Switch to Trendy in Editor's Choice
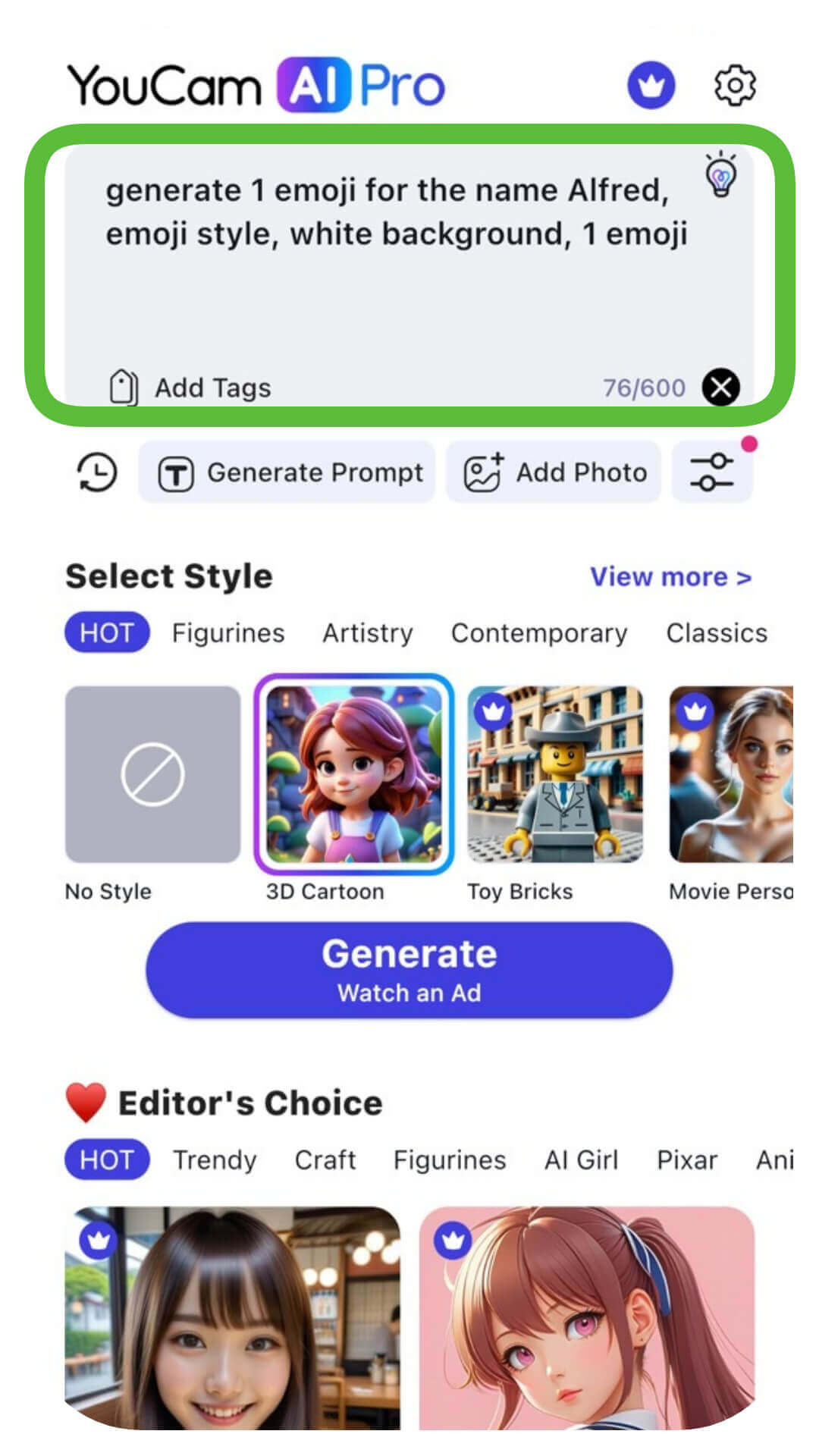 pos(215,1160)
